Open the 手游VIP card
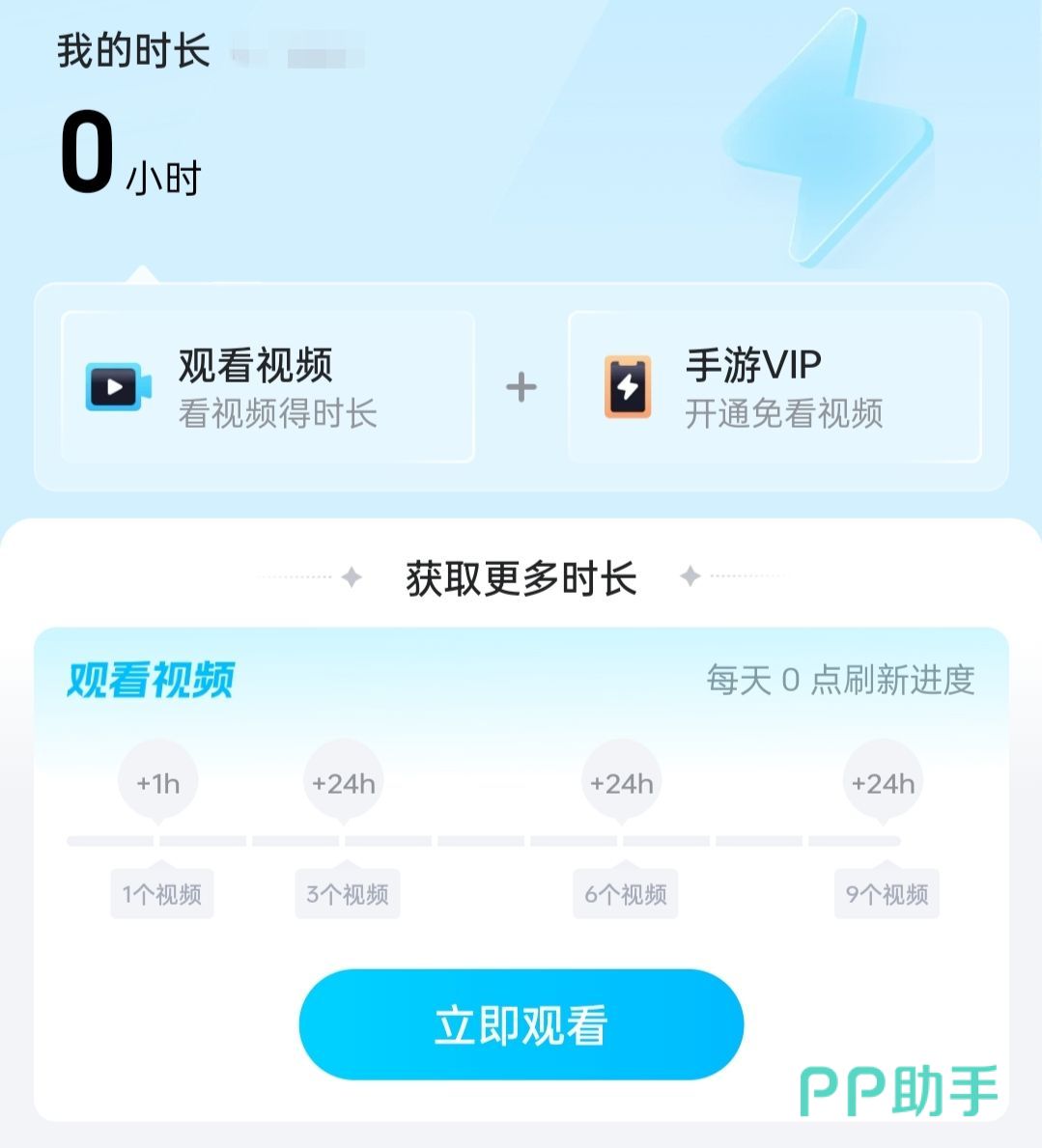The image size is (1042, 1148). [x=774, y=387]
